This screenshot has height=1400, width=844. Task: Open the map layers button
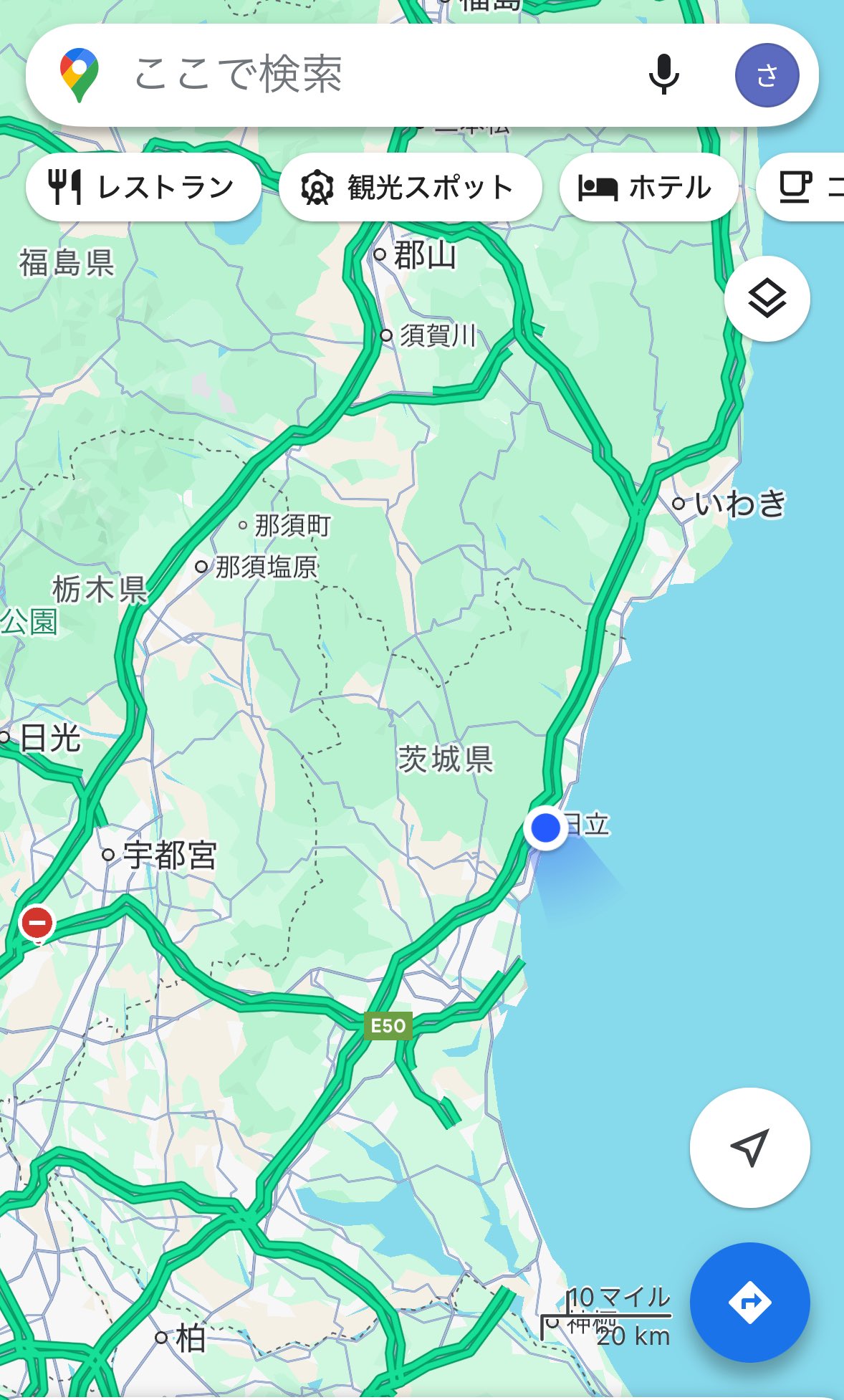tap(767, 298)
